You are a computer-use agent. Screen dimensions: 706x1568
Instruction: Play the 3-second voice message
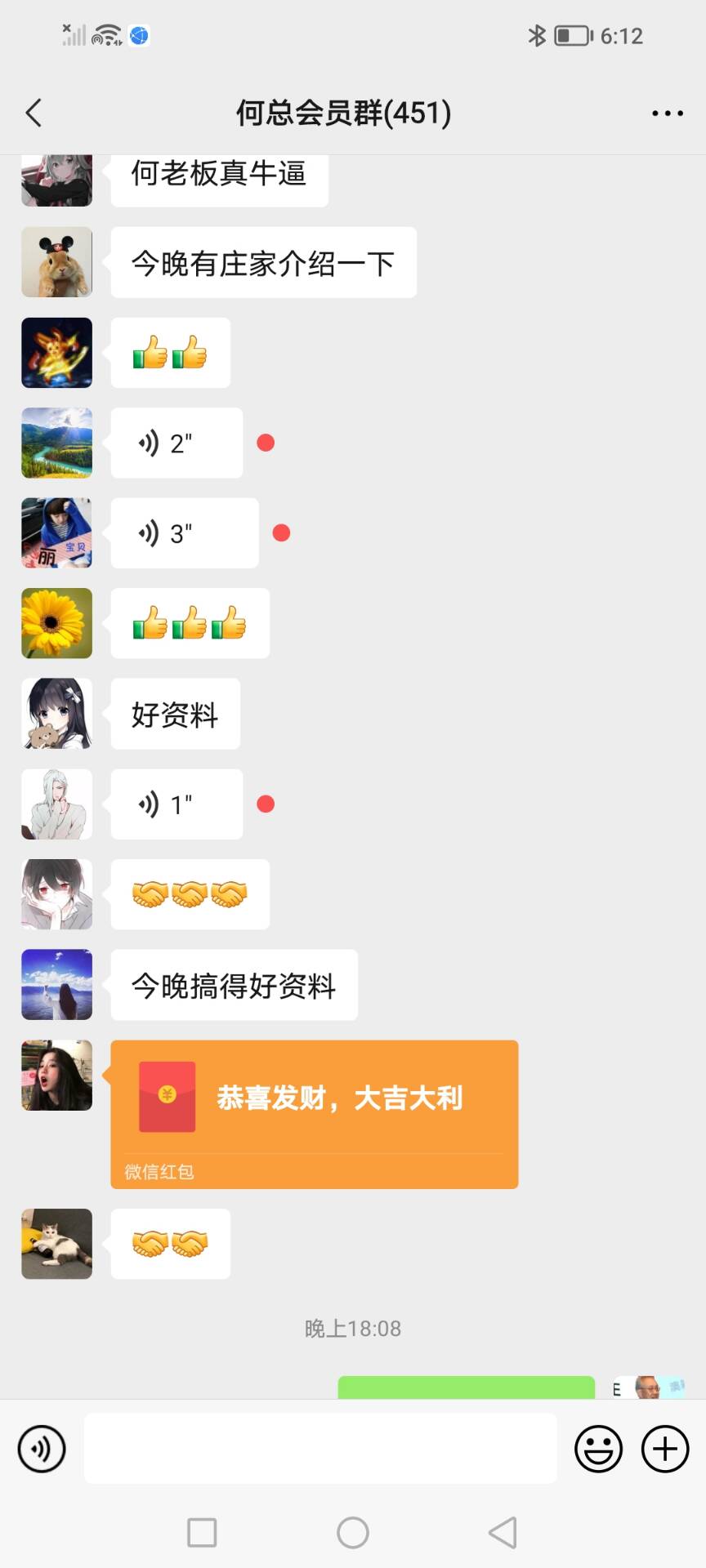coord(184,532)
